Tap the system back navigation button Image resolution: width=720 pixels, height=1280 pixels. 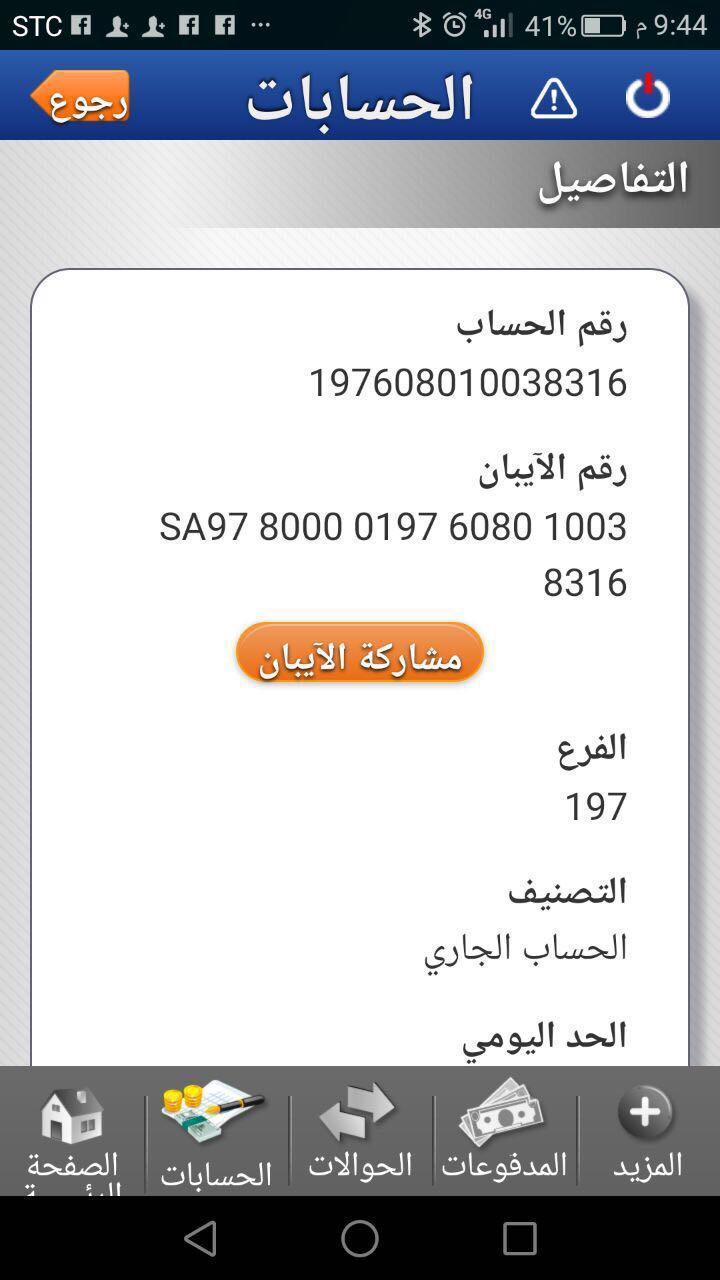point(201,1238)
